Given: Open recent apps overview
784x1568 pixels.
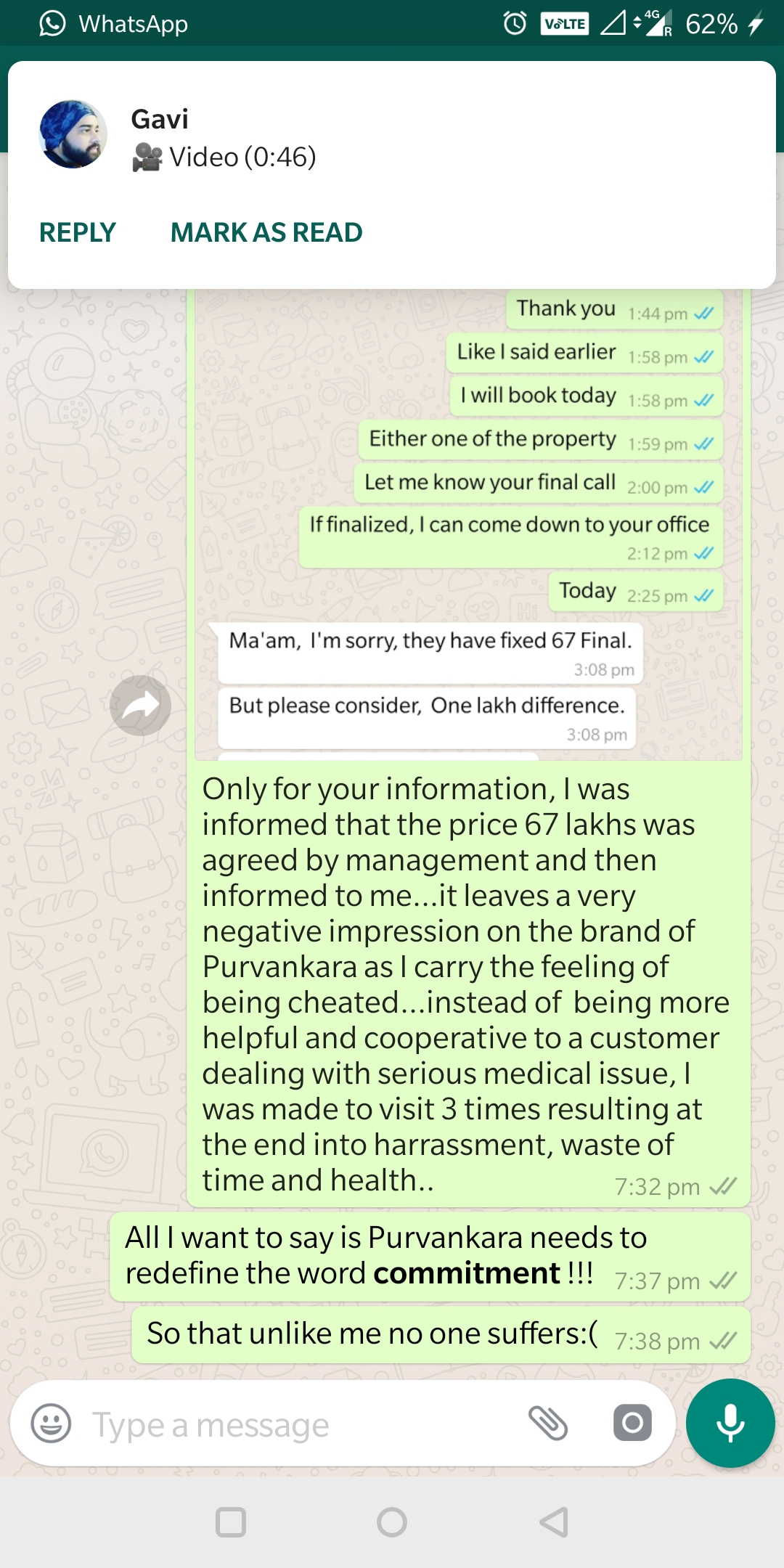Looking at the screenshot, I should (x=231, y=1522).
